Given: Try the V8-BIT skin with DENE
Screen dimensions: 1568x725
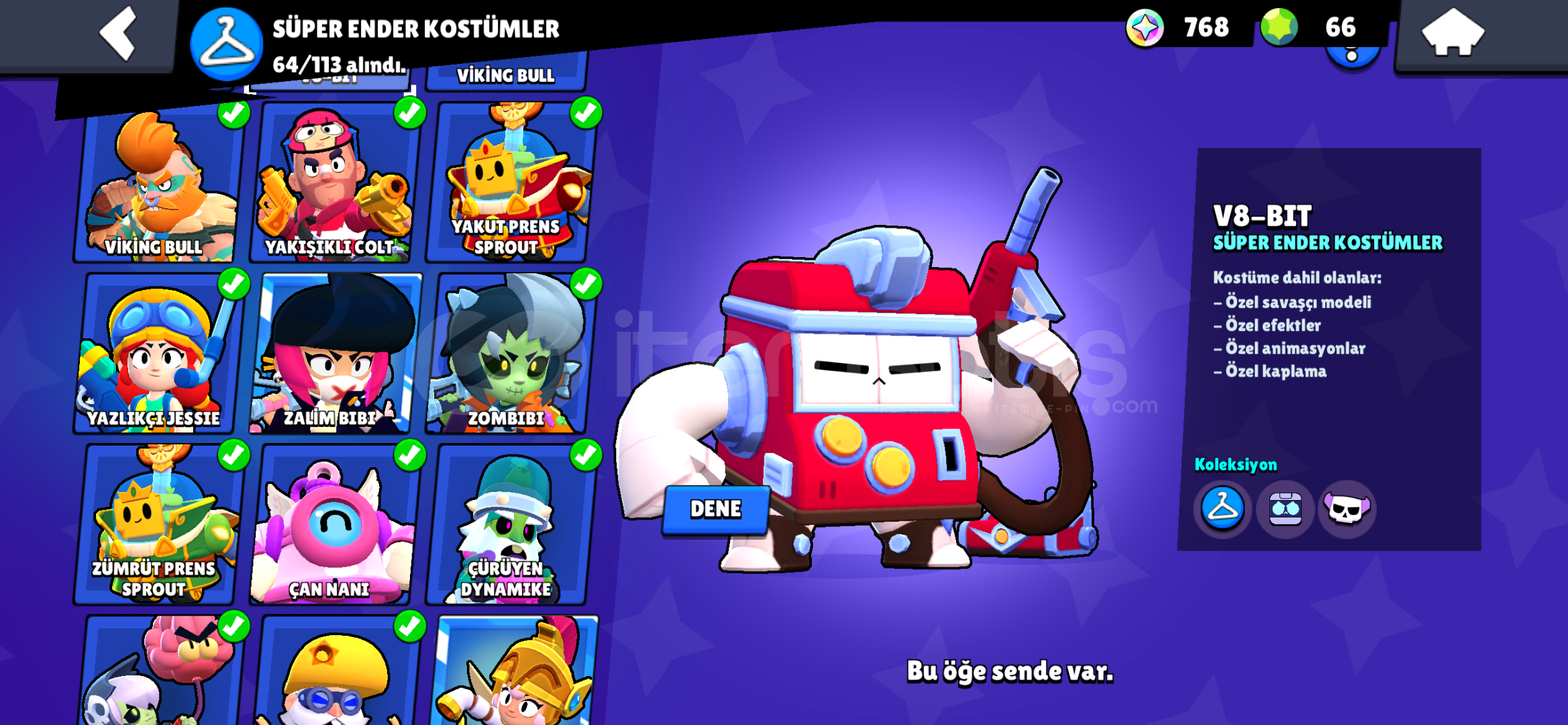Looking at the screenshot, I should click(715, 509).
